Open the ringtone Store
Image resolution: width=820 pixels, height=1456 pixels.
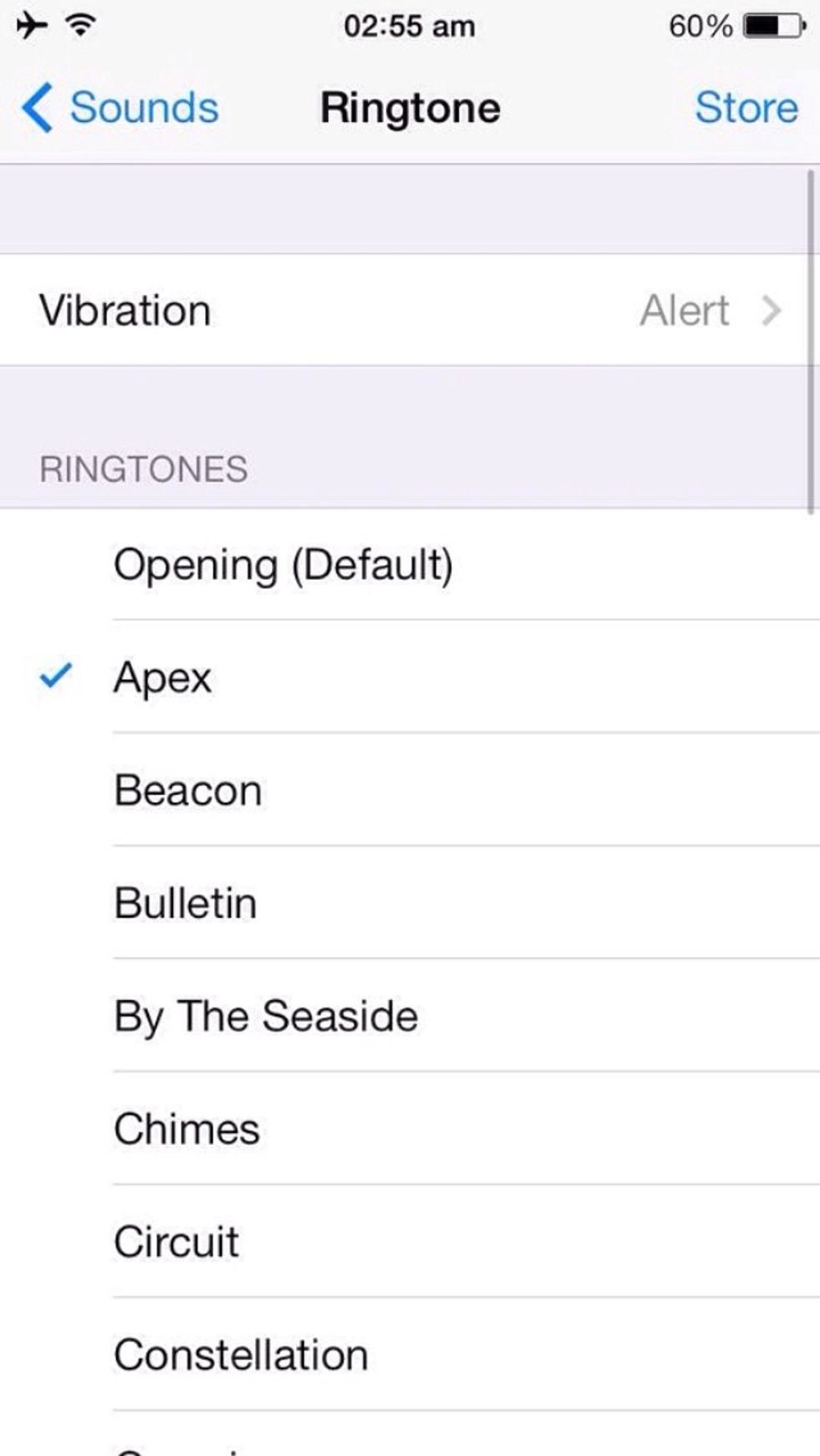coord(746,108)
